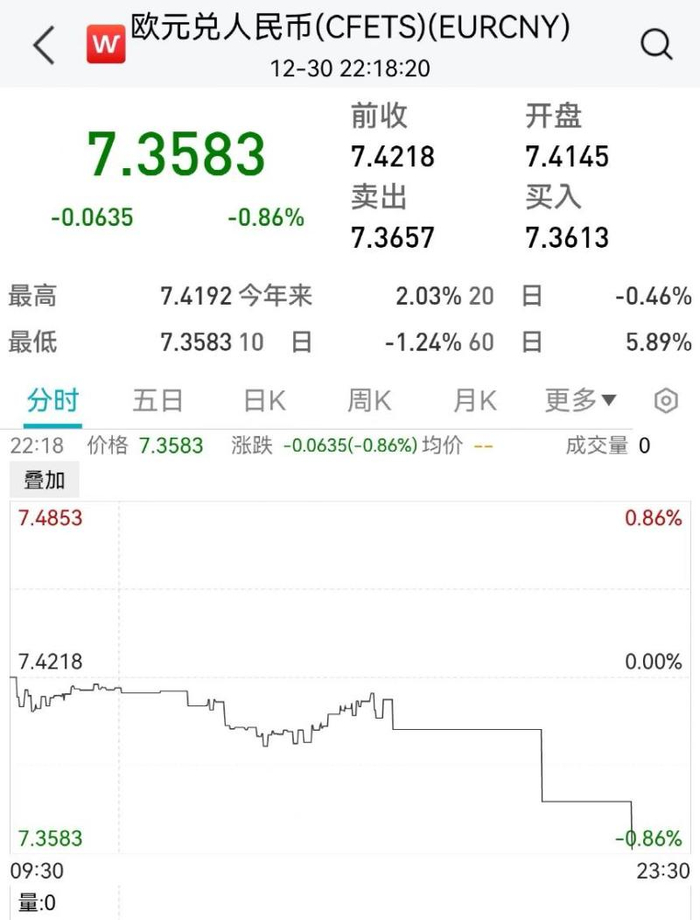View the 月K chart tab
Screen dimensions: 700x920
click(x=474, y=401)
